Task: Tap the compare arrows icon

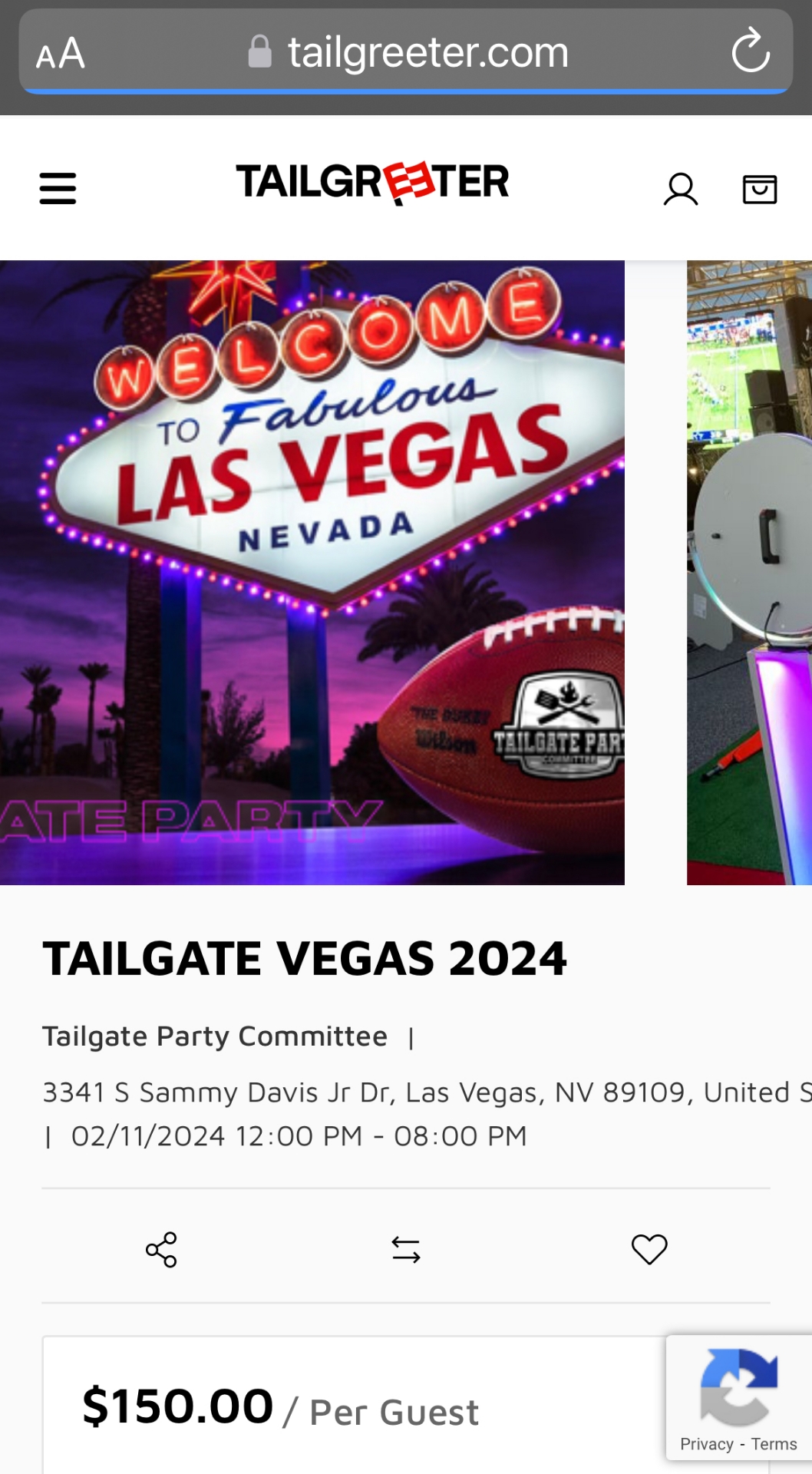Action: [406, 1250]
